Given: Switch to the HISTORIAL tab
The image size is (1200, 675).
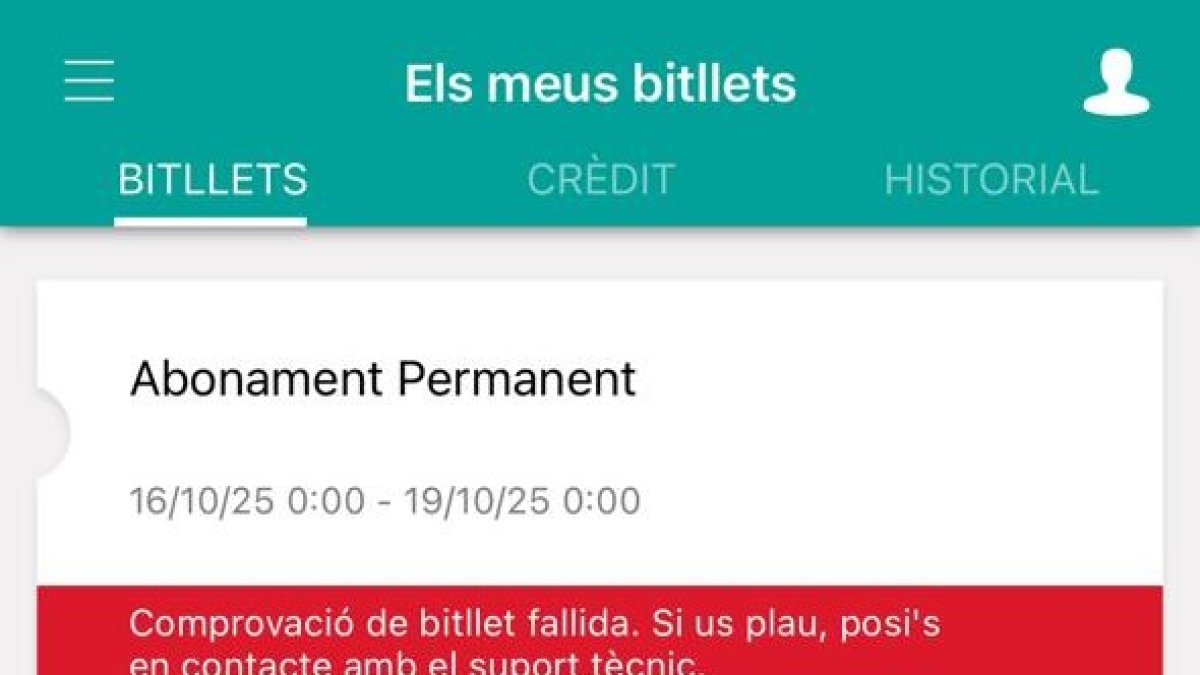Looking at the screenshot, I should point(991,180).
